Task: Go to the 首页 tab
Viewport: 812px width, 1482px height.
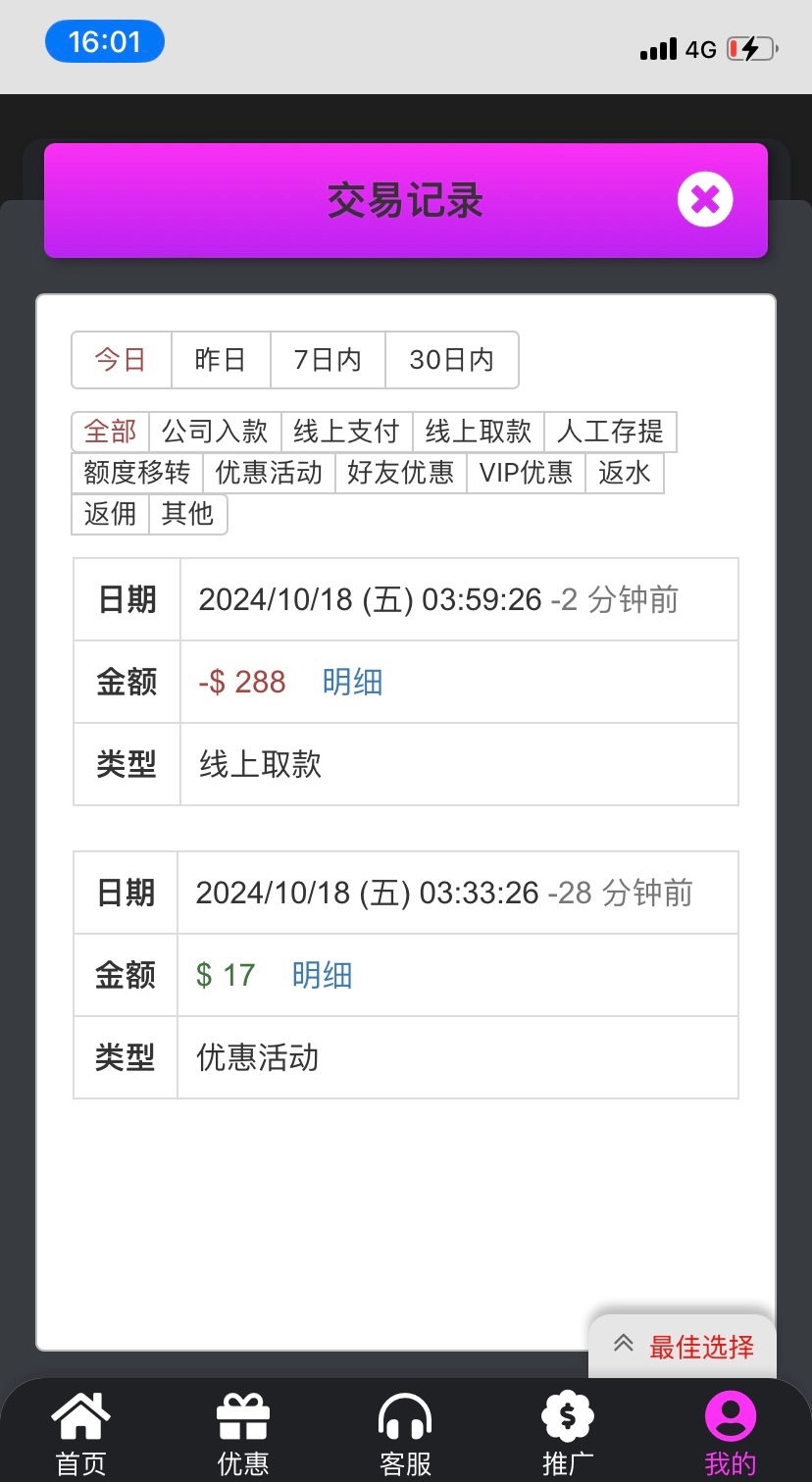Action: [80, 1434]
